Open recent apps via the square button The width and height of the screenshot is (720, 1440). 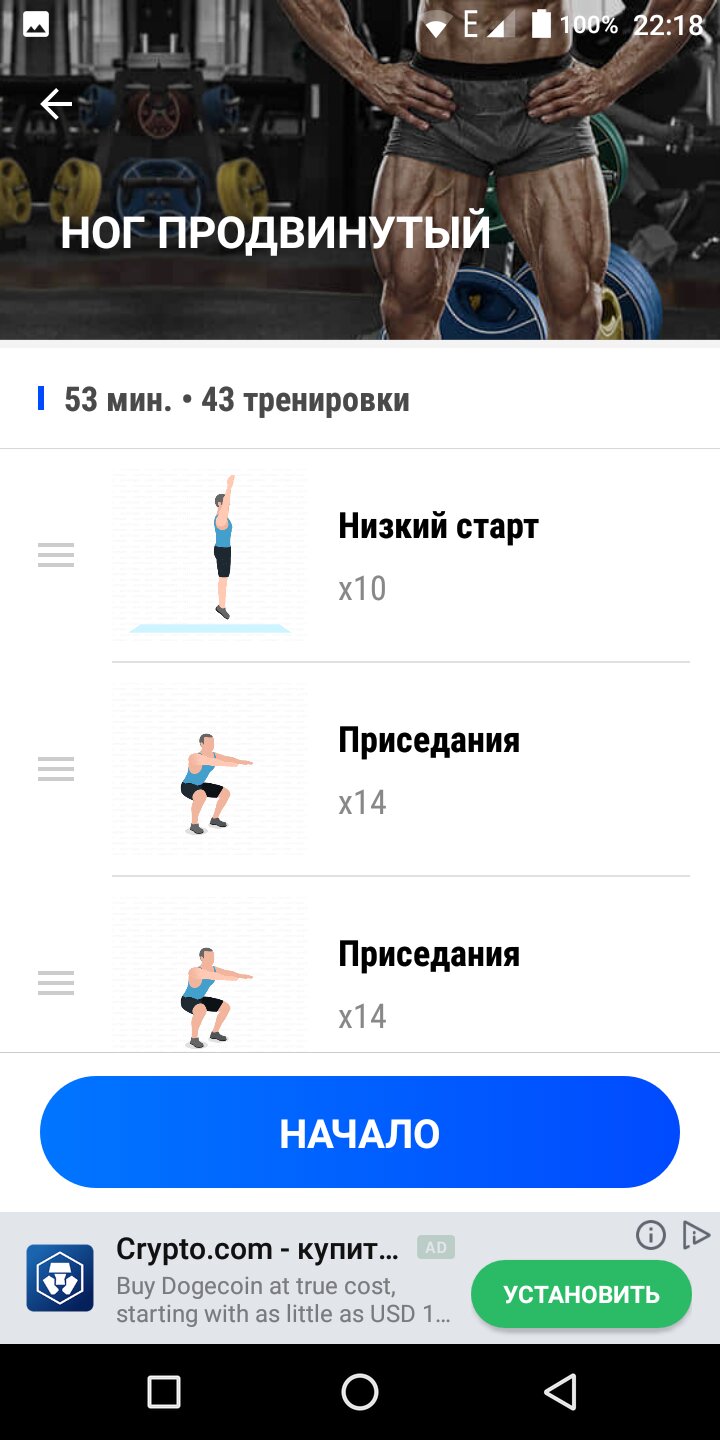(x=164, y=1392)
